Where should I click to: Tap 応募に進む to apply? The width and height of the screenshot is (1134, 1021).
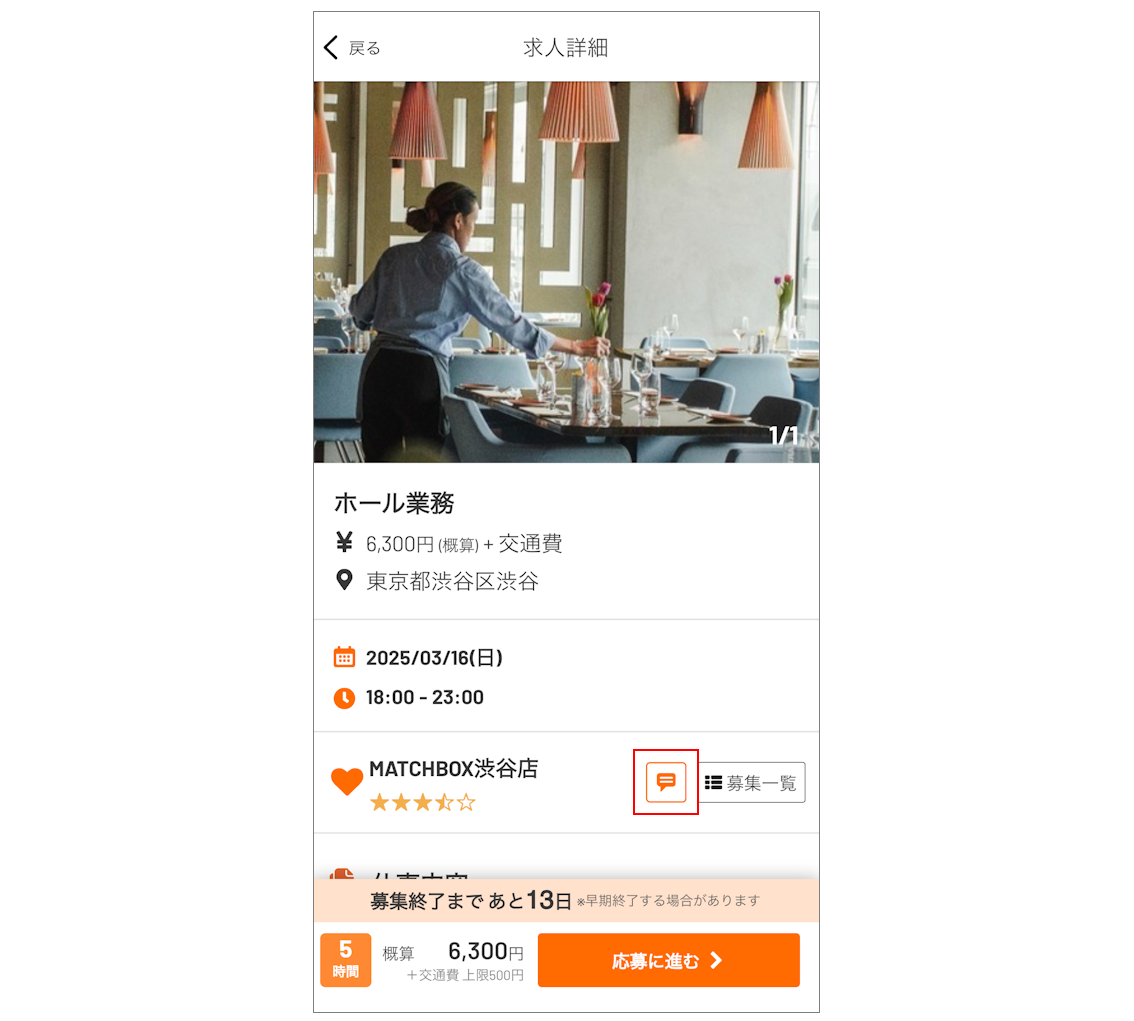(x=668, y=961)
